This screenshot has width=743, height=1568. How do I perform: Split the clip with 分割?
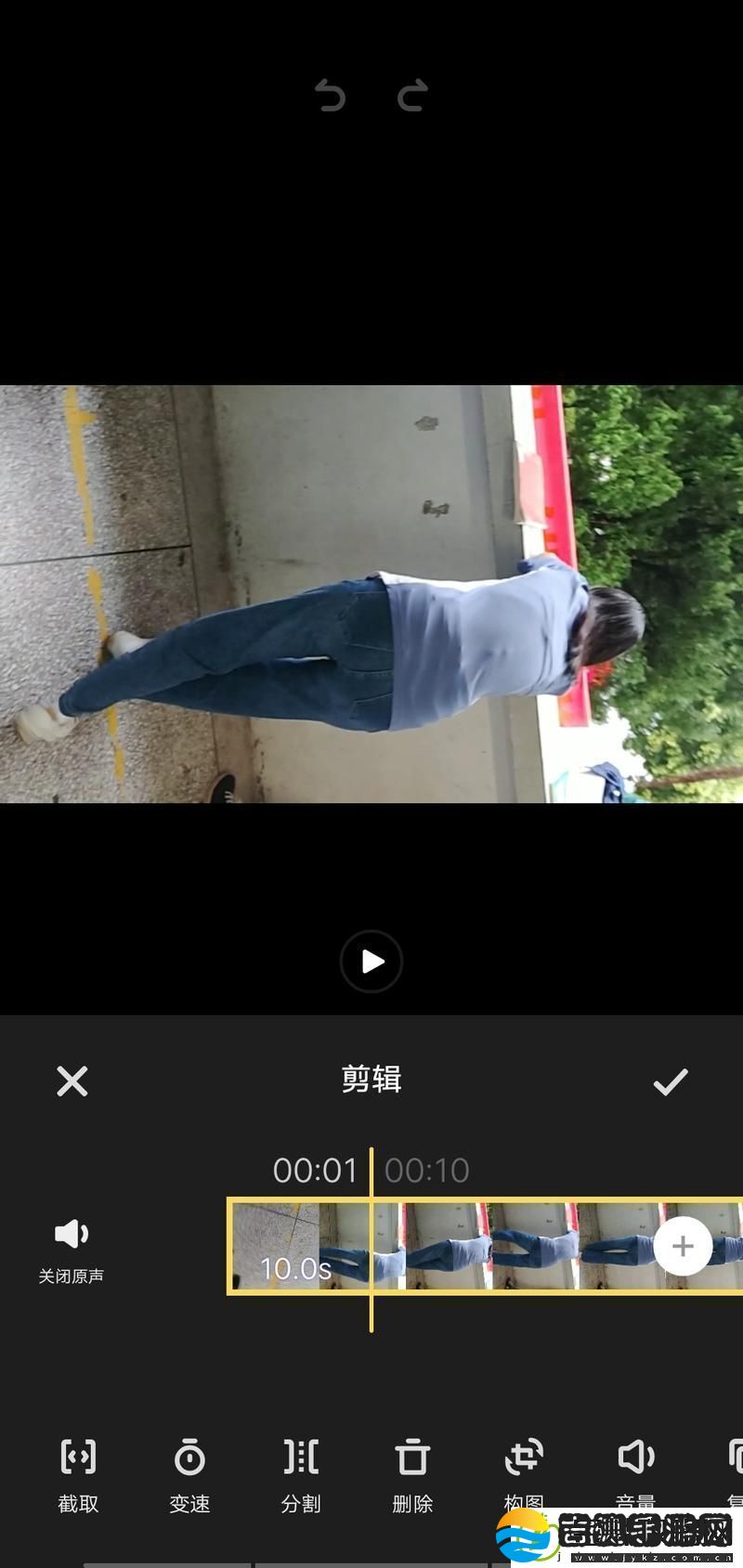[301, 1473]
